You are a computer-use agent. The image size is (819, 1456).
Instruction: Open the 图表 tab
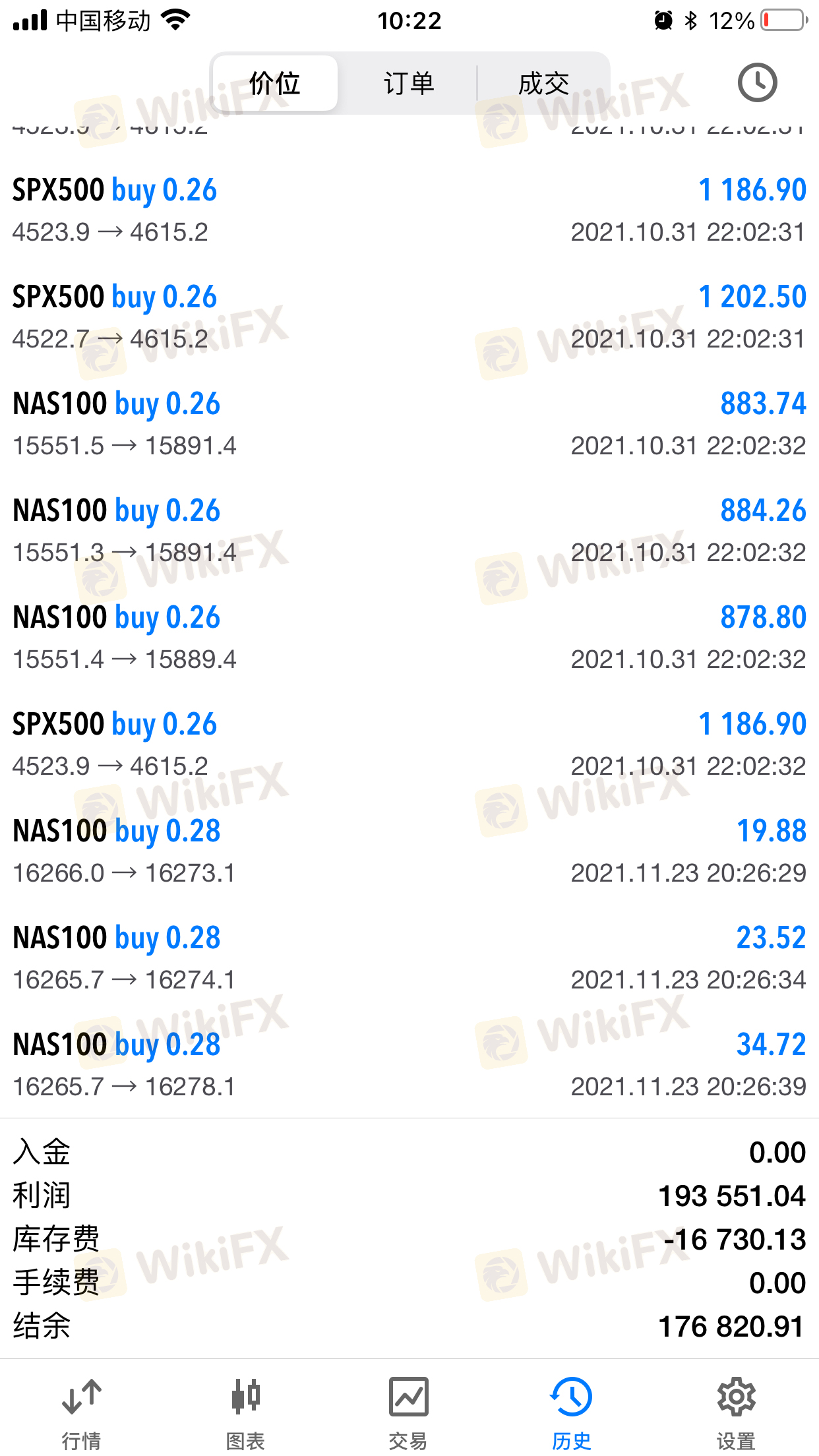(245, 1412)
